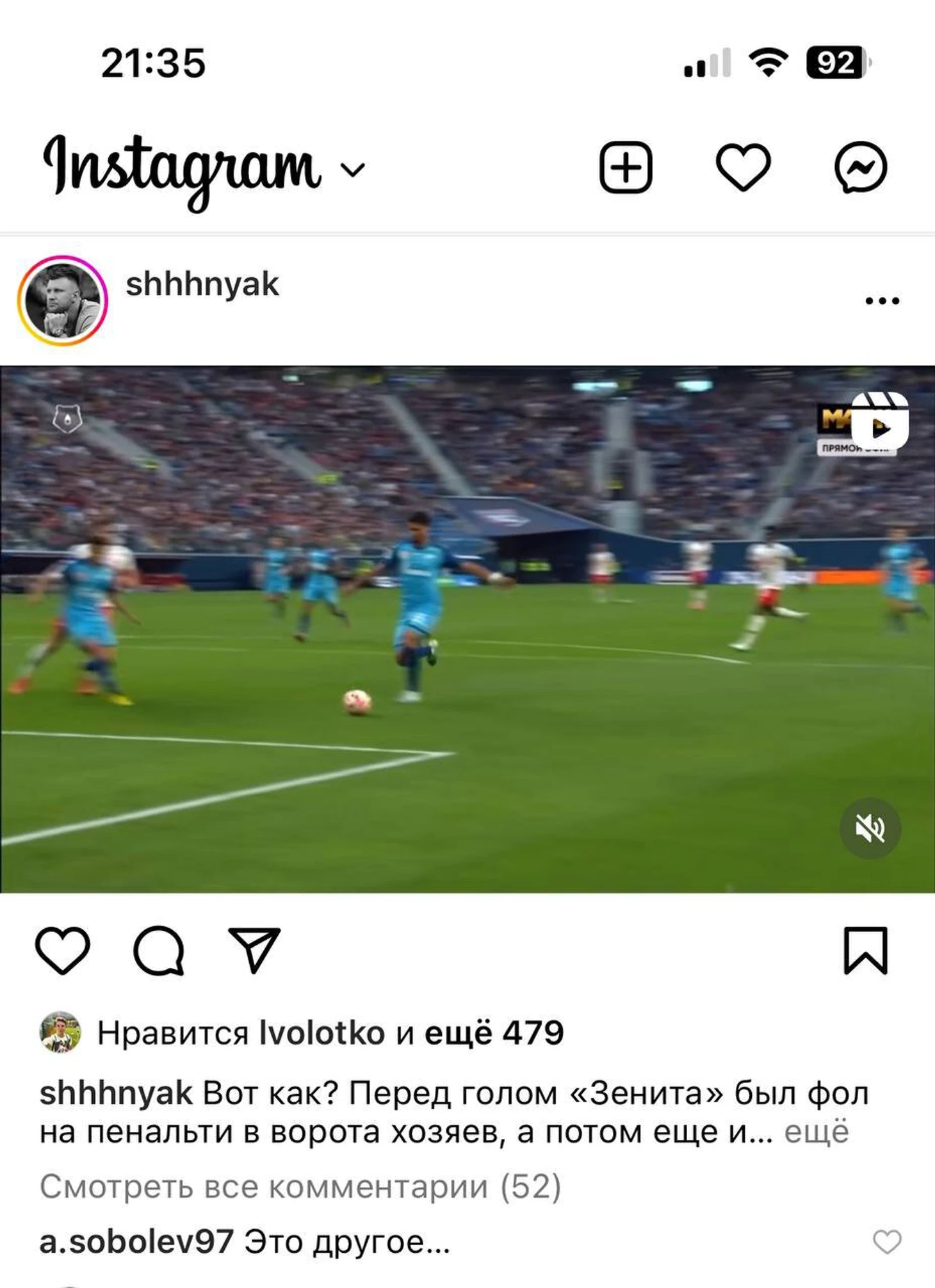Open shhhnyak's profile from the post header
935x1288 pixels.
(x=202, y=284)
